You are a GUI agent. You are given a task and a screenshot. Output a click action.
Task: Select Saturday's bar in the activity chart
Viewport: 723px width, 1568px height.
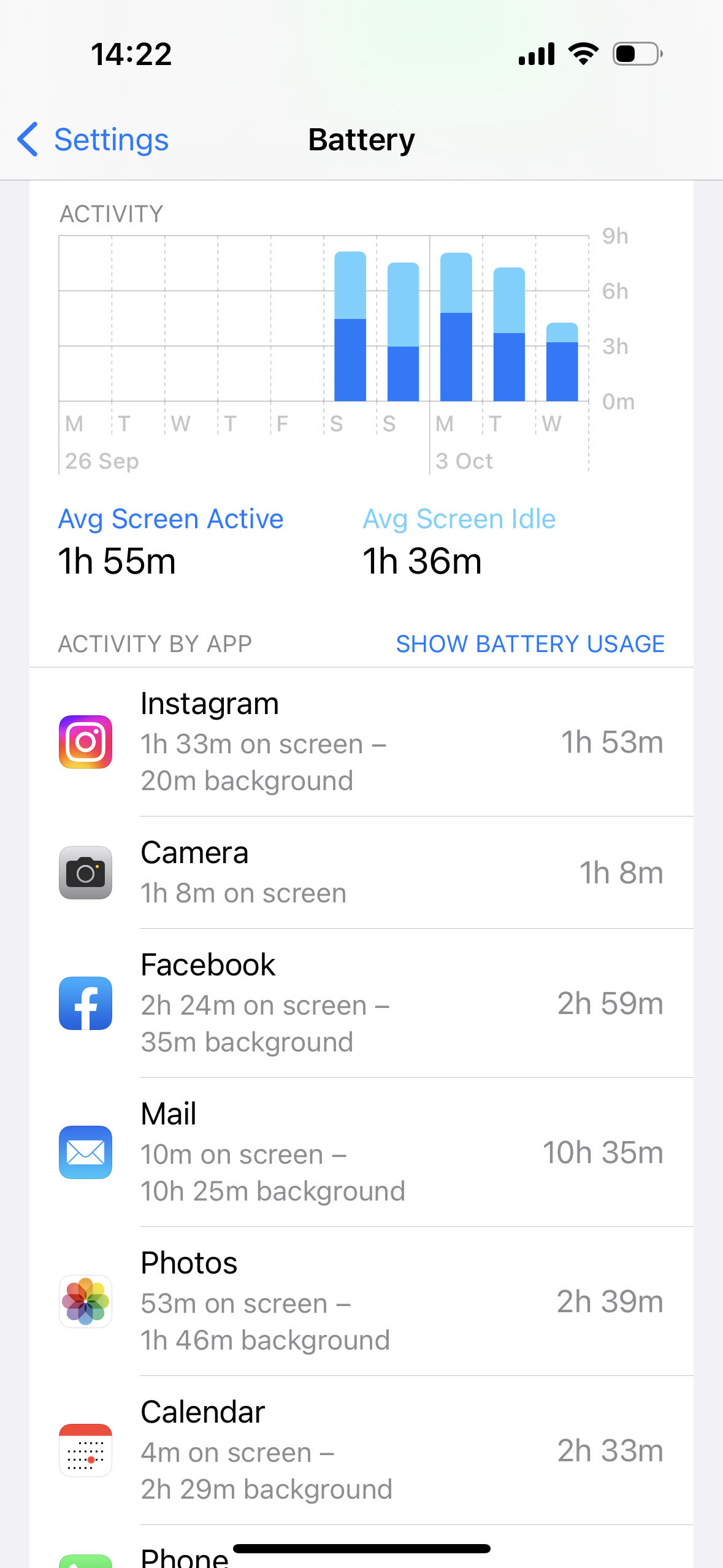[350, 326]
